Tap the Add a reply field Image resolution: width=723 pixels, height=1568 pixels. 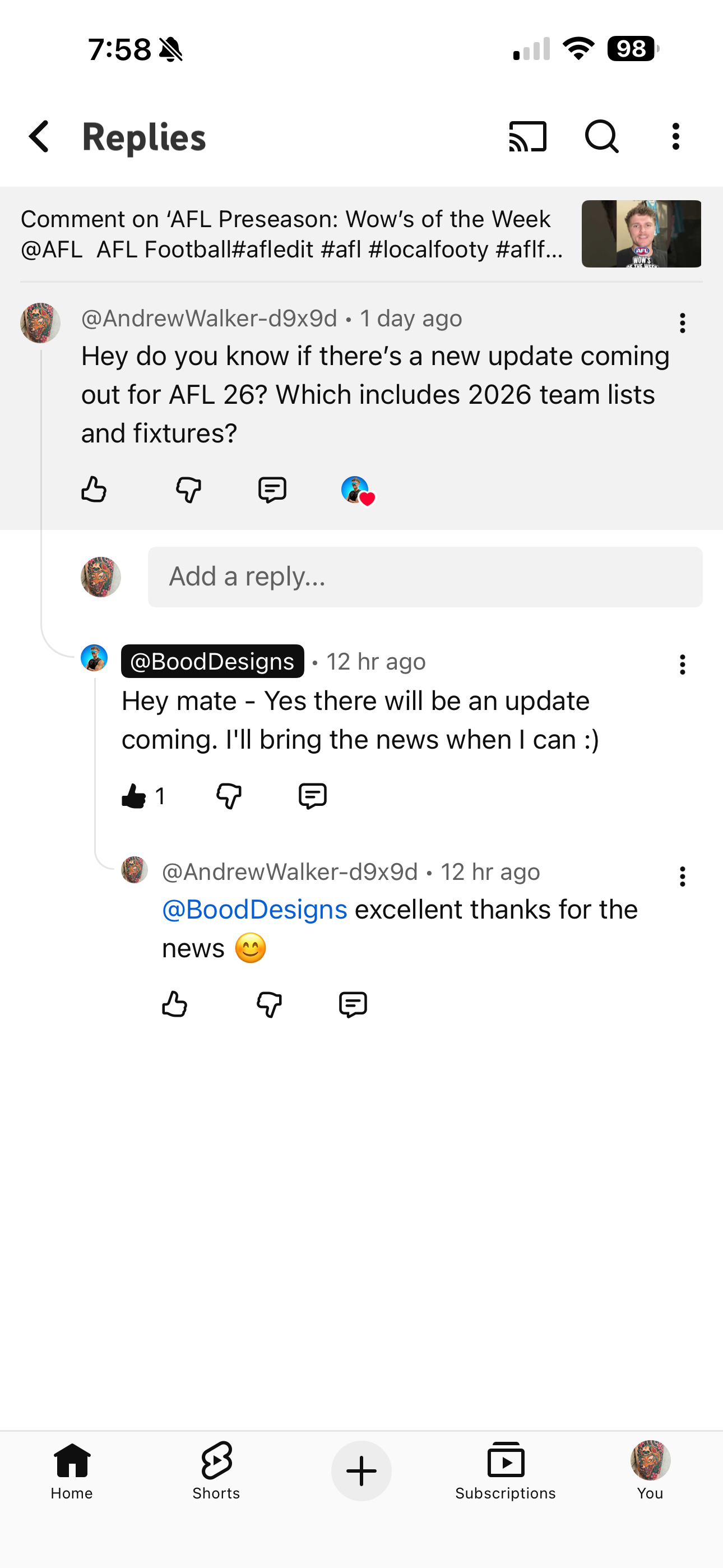(x=424, y=577)
